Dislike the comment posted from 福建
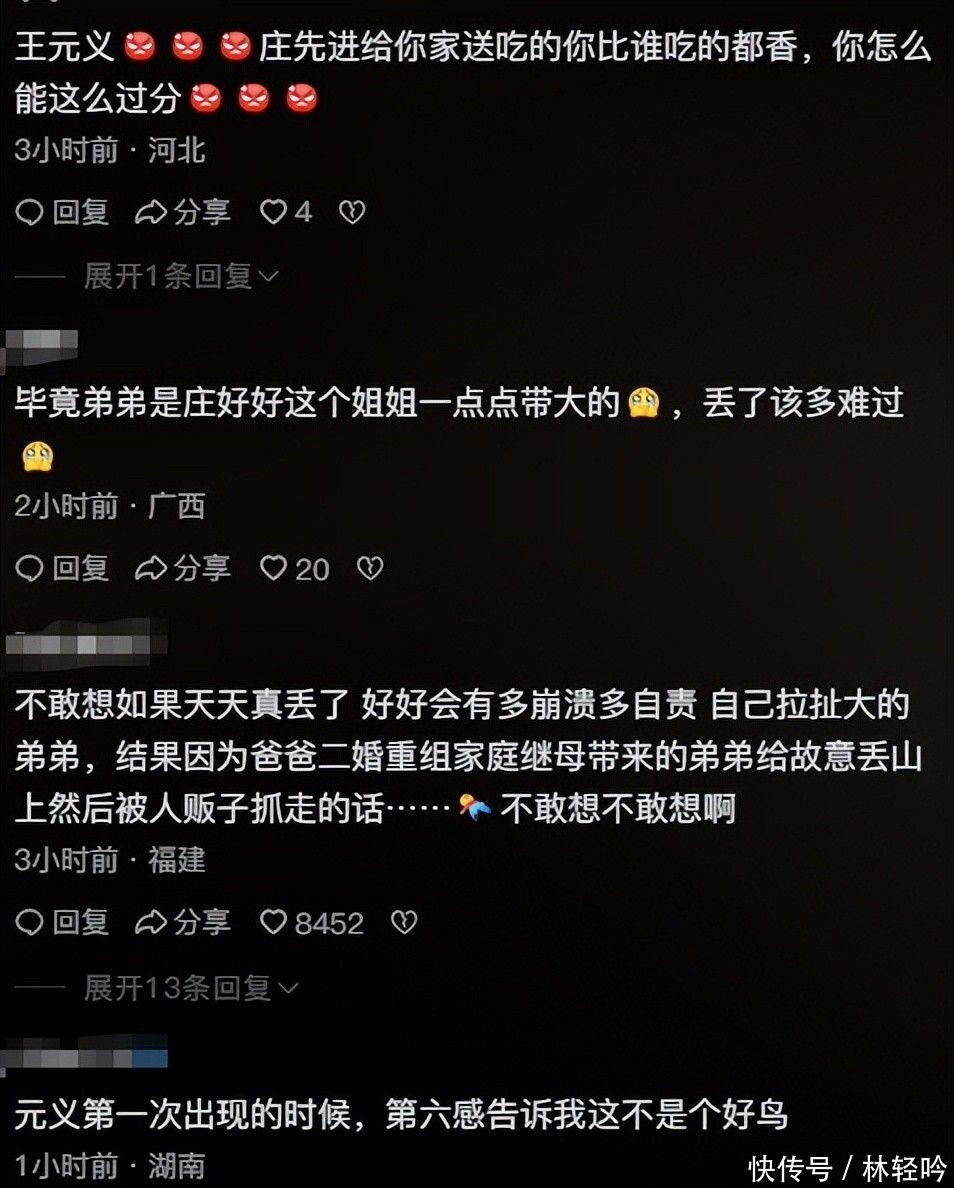The width and height of the screenshot is (954, 1188). coord(404,922)
